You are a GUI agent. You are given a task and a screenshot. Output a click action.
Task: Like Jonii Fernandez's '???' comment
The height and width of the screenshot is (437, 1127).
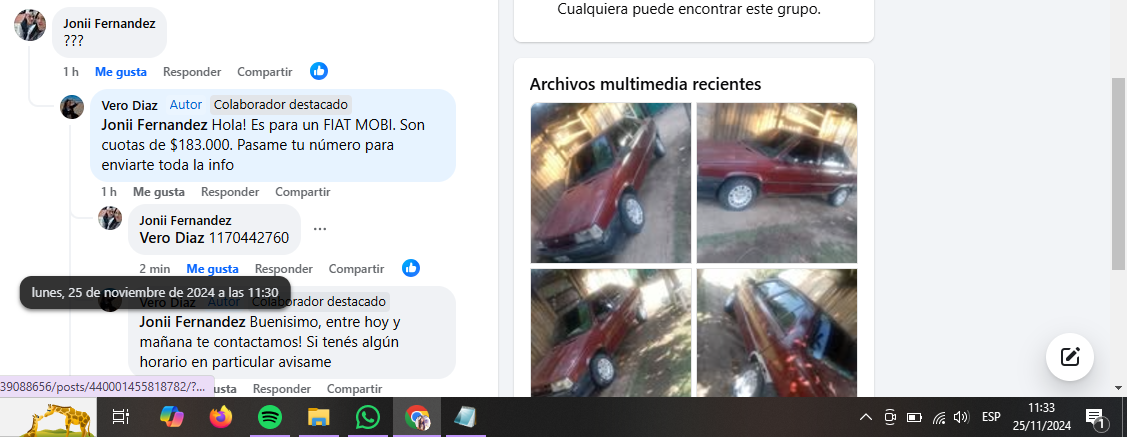(x=120, y=72)
